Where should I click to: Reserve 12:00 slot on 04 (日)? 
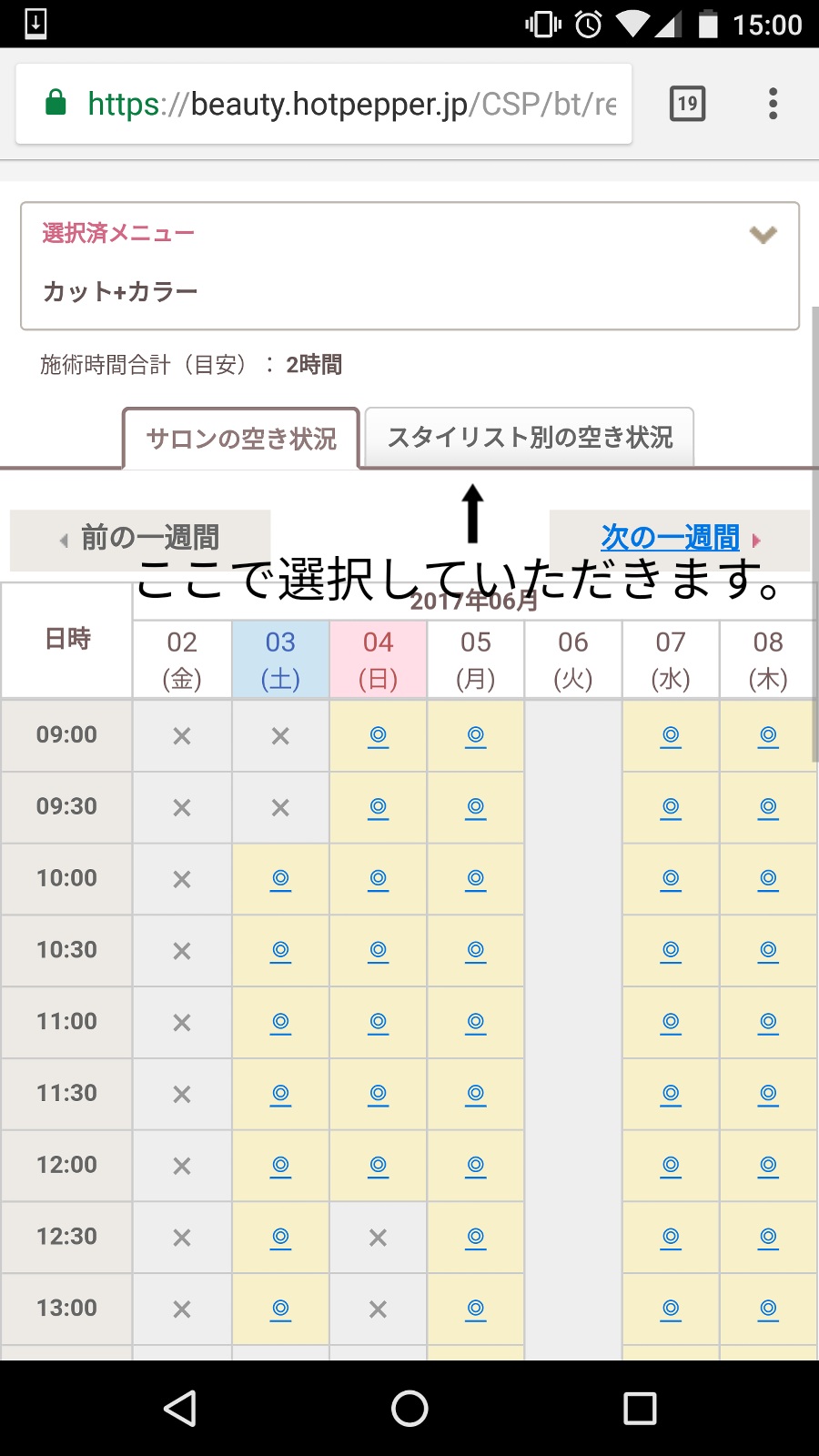pyautogui.click(x=379, y=1166)
